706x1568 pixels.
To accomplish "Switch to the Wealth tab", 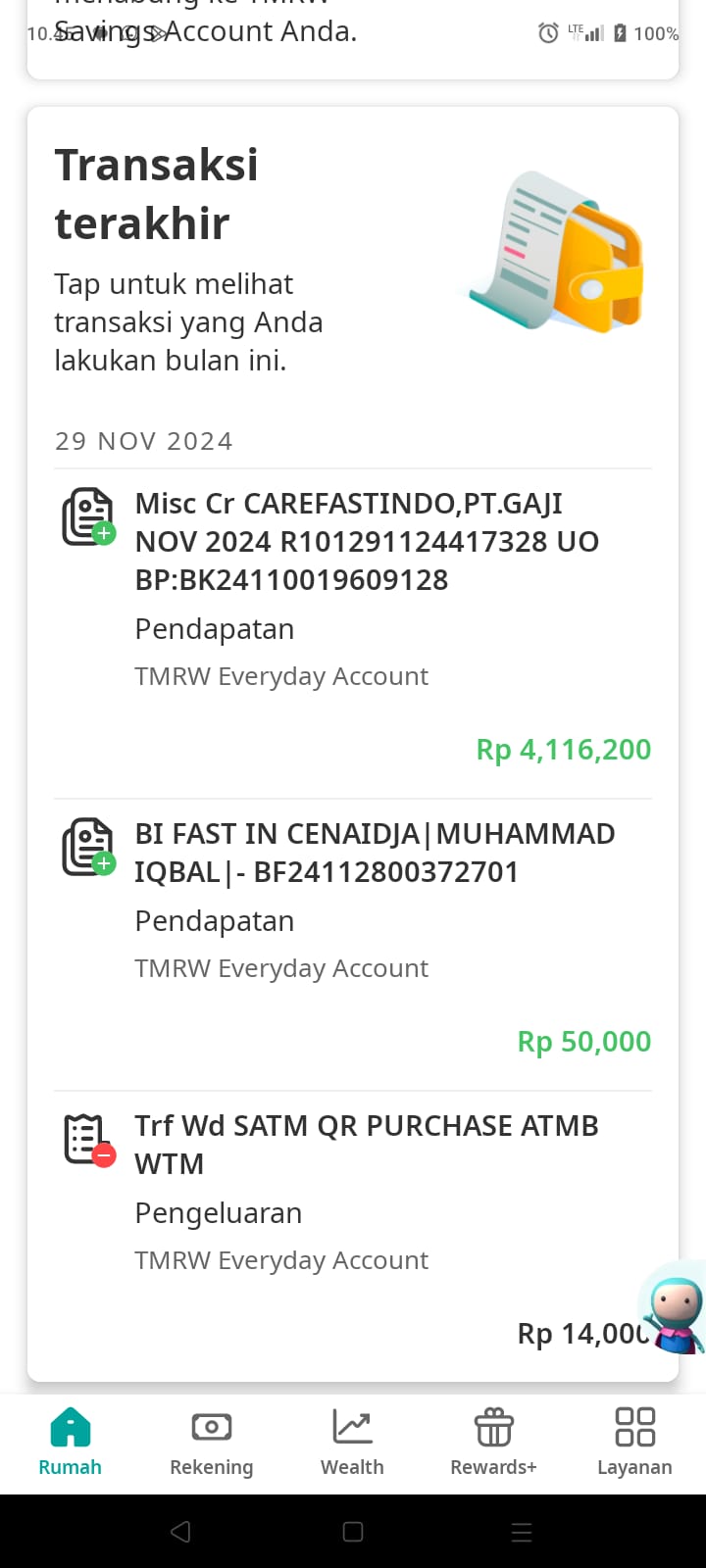I will pyautogui.click(x=352, y=1443).
